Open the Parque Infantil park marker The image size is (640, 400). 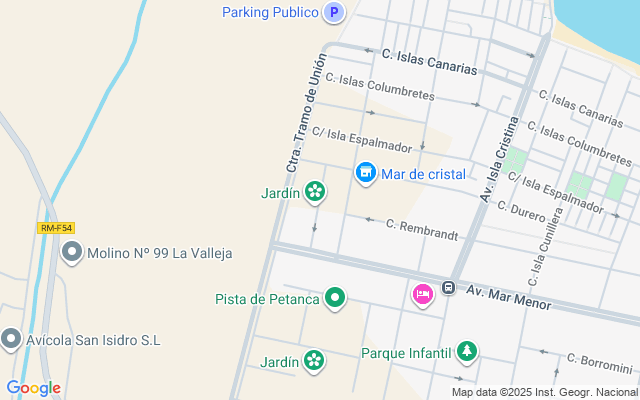[466, 352]
